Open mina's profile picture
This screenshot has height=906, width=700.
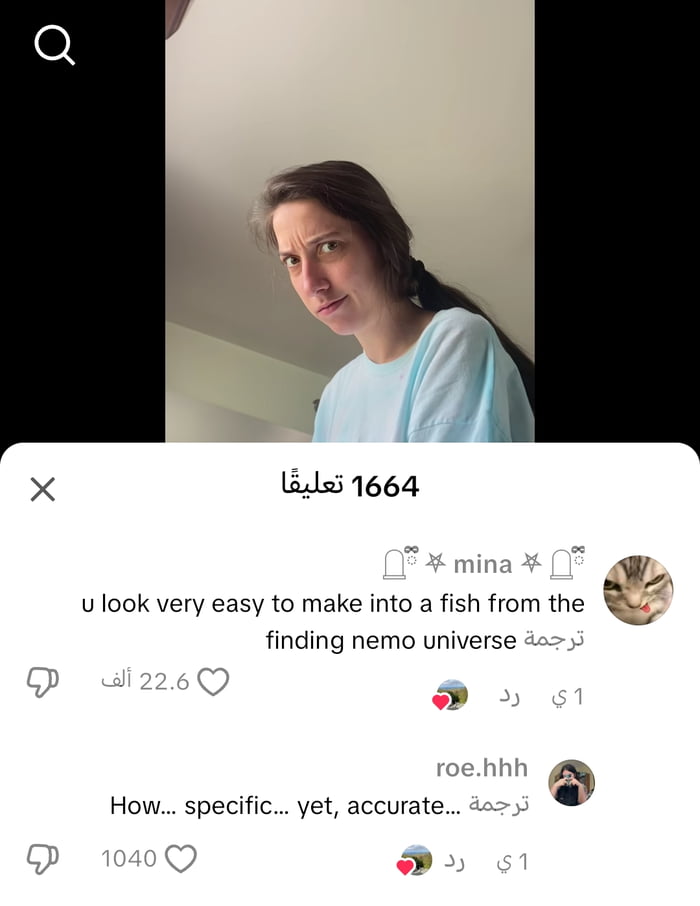pos(640,590)
